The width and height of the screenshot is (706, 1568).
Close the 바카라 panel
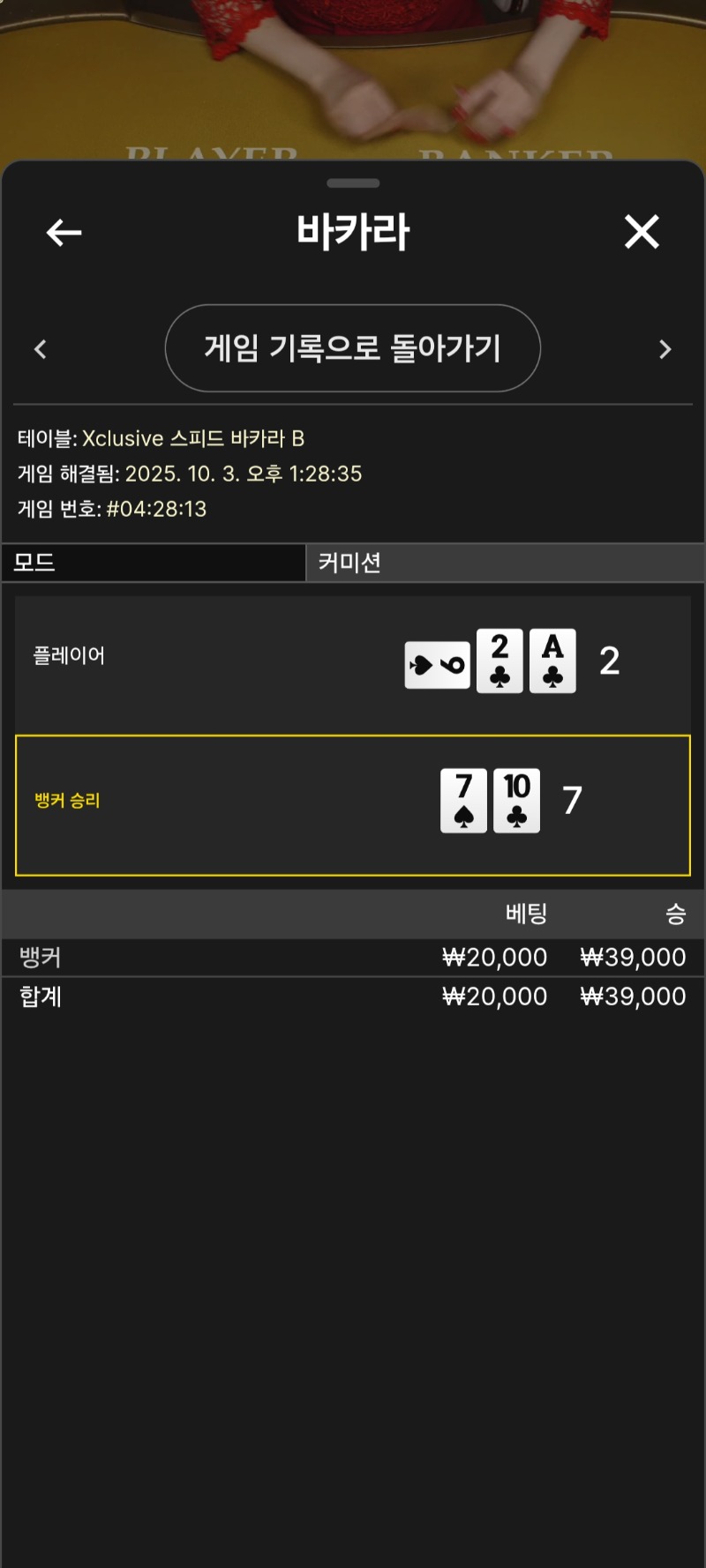642,232
